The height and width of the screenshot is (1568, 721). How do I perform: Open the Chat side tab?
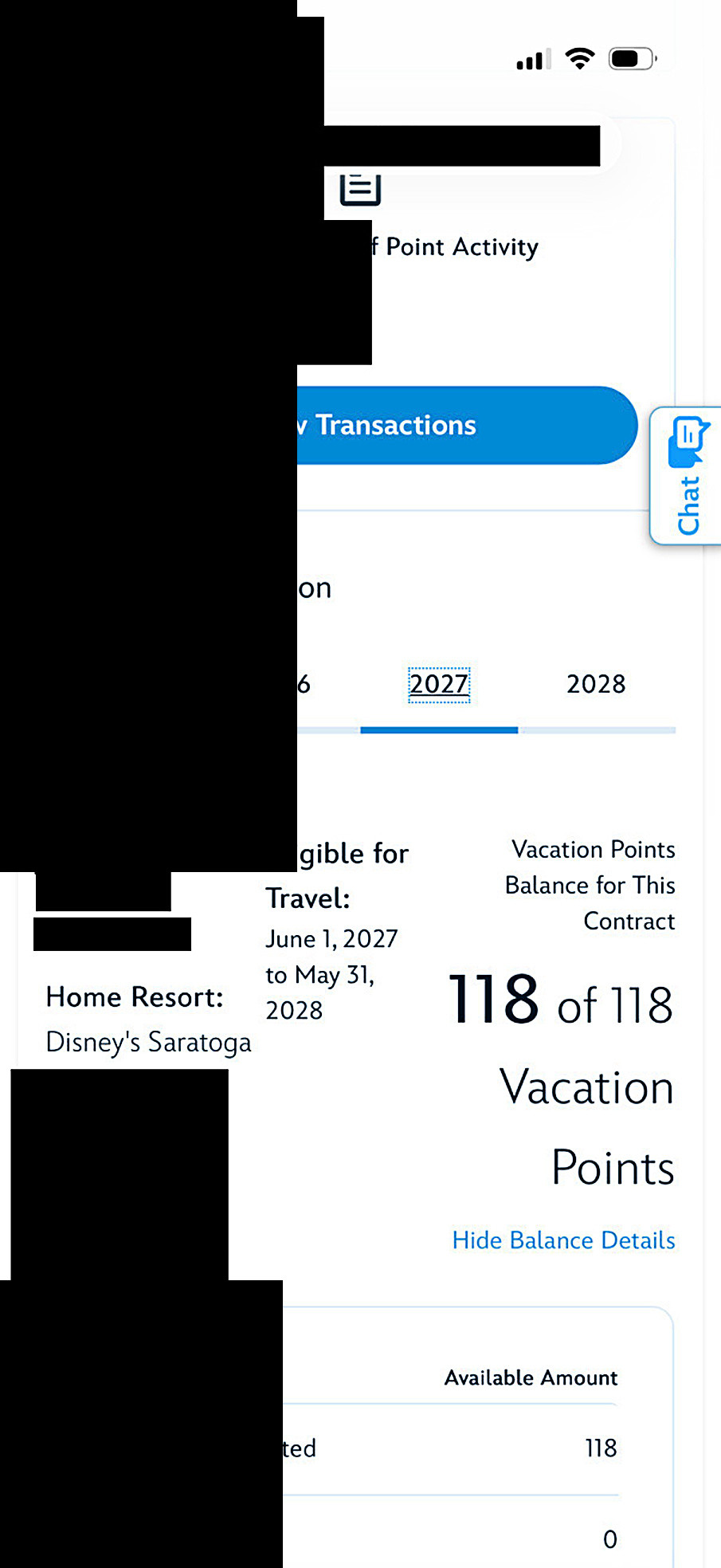click(687, 476)
